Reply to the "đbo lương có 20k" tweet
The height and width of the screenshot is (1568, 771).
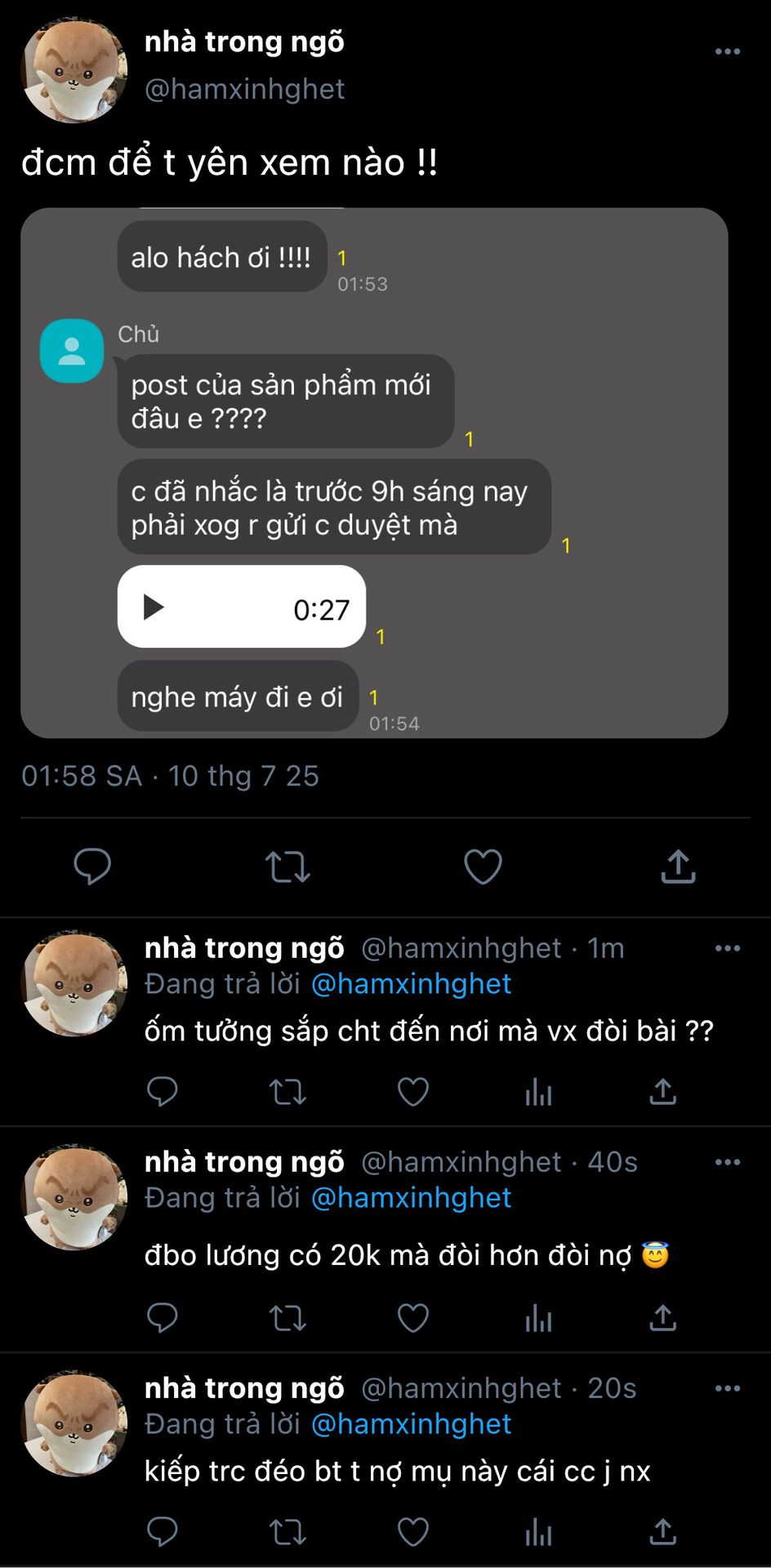pos(162,1317)
